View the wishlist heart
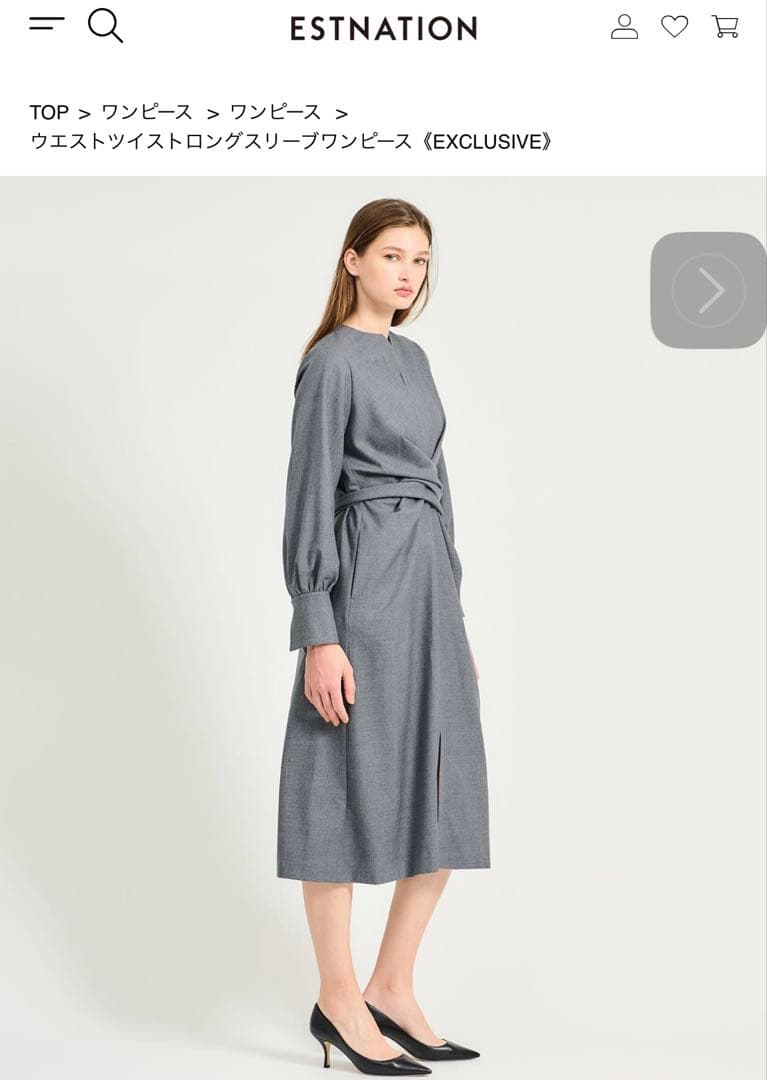The width and height of the screenshot is (767, 1080). pyautogui.click(x=675, y=27)
